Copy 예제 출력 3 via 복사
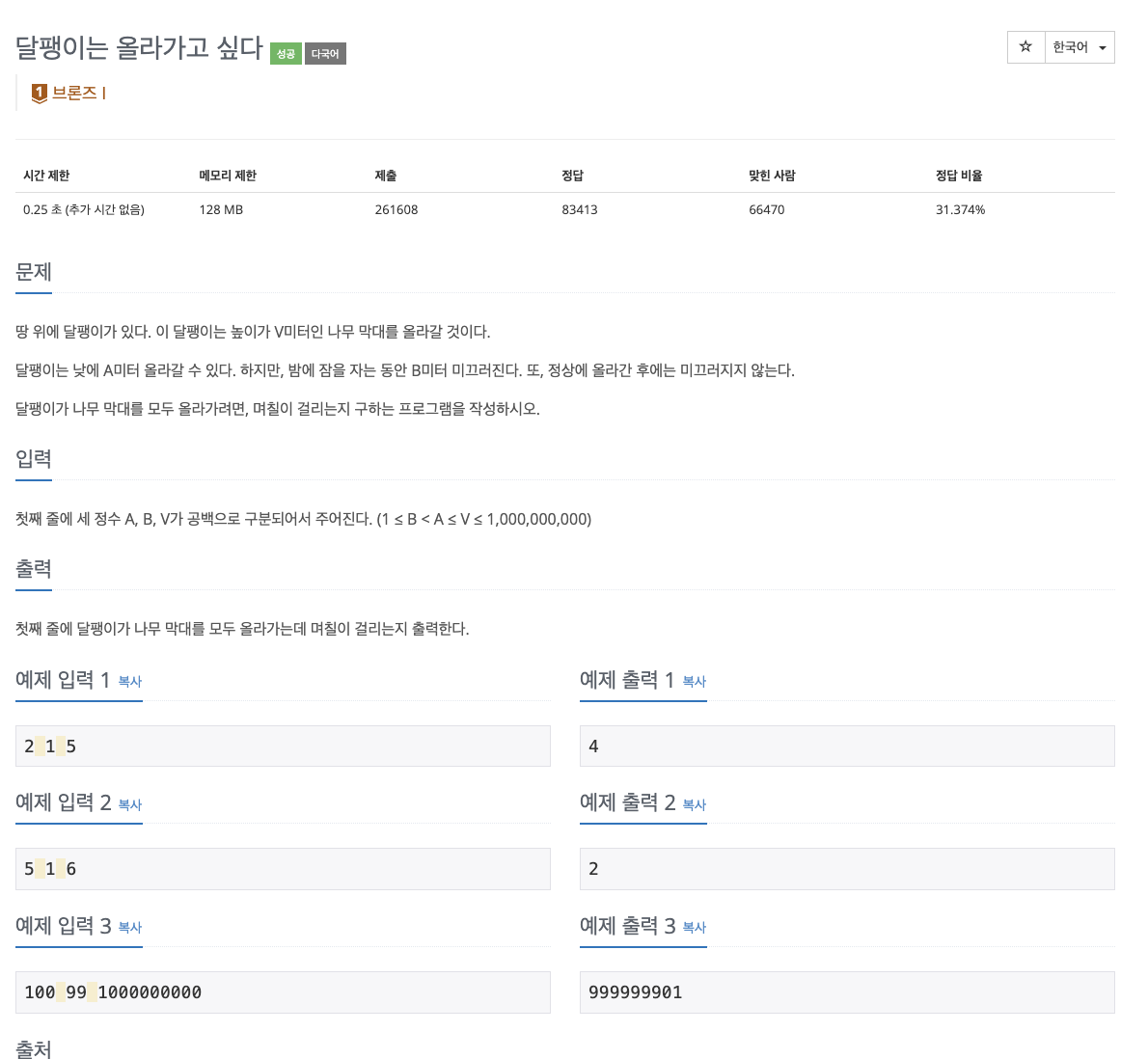Viewport: 1148px width, 1059px height. click(695, 927)
